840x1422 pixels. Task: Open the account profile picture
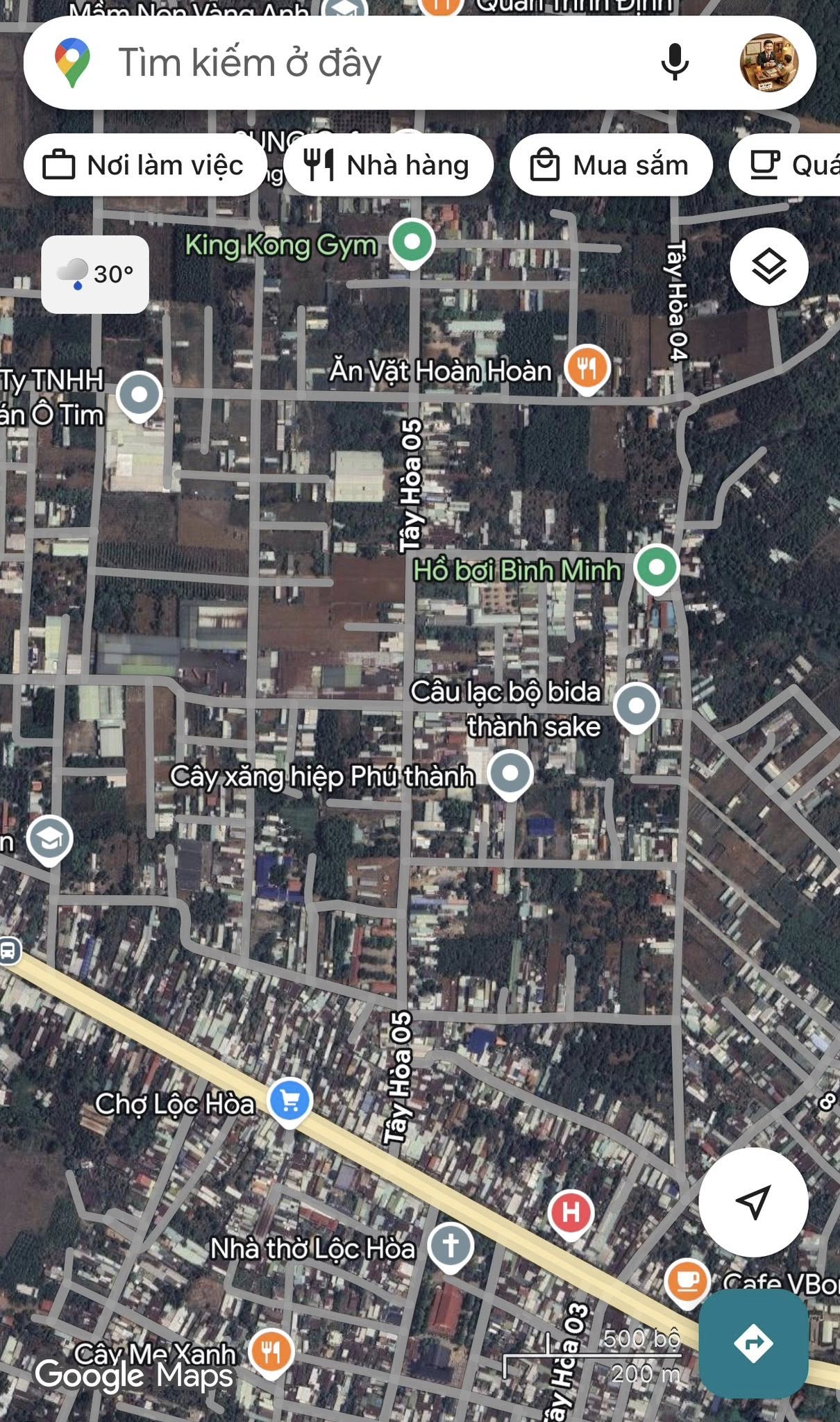(x=768, y=62)
